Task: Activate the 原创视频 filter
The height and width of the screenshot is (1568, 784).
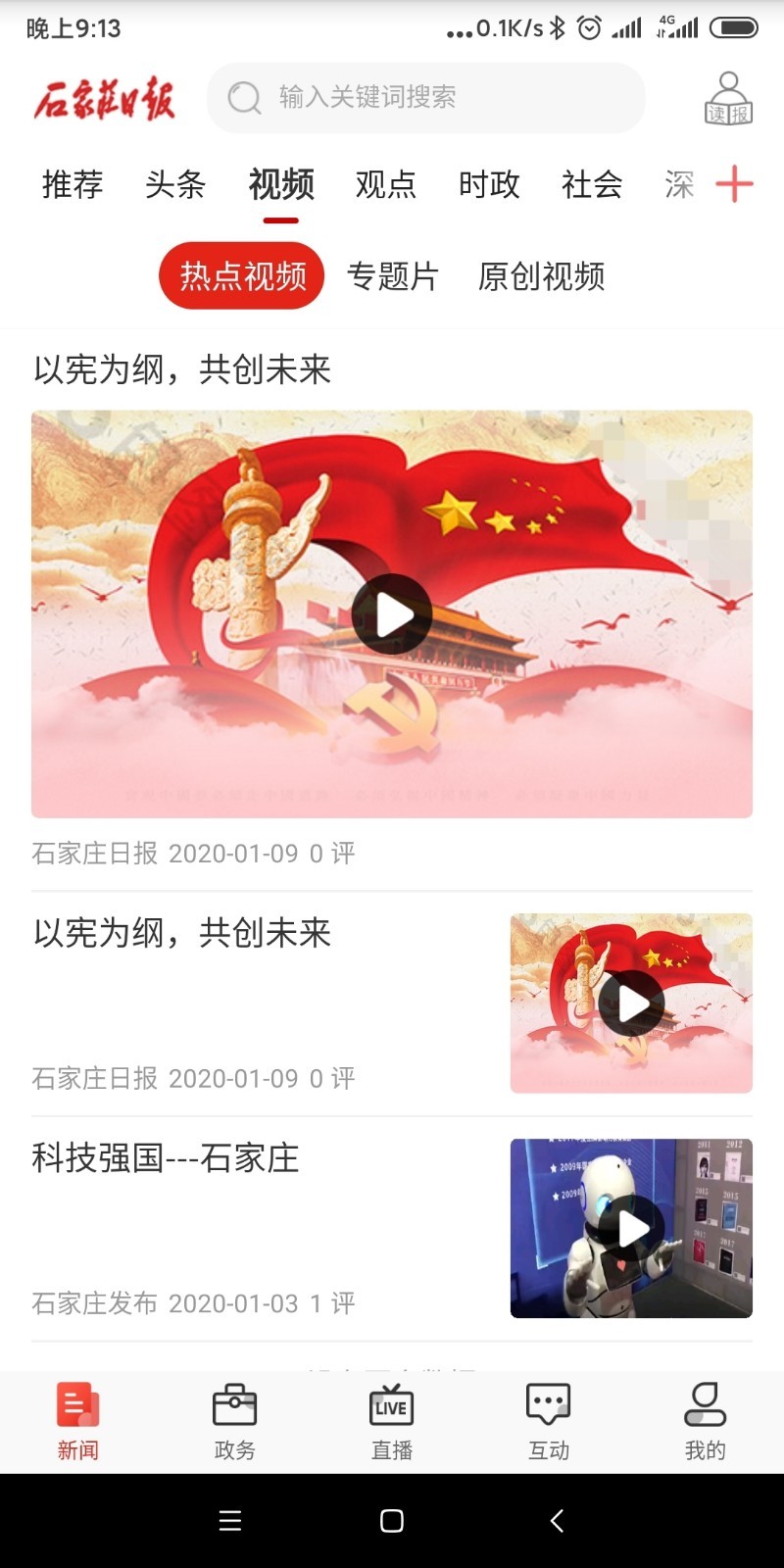Action: [x=542, y=275]
